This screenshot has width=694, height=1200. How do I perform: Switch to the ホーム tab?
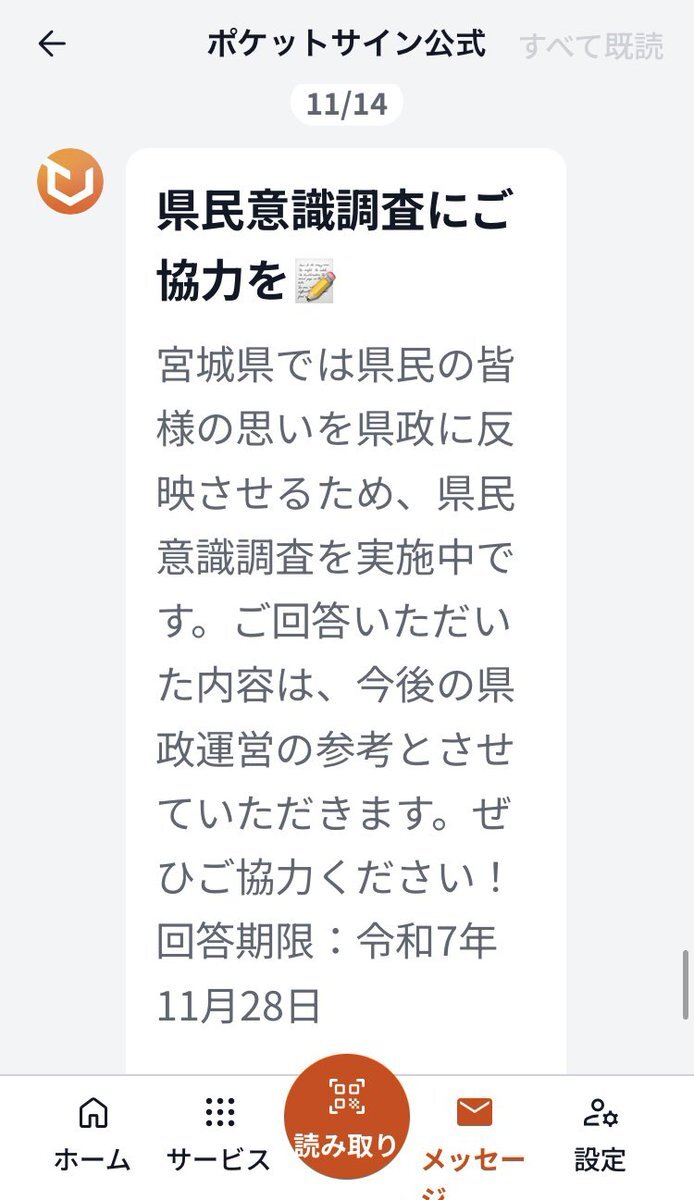[93, 1133]
